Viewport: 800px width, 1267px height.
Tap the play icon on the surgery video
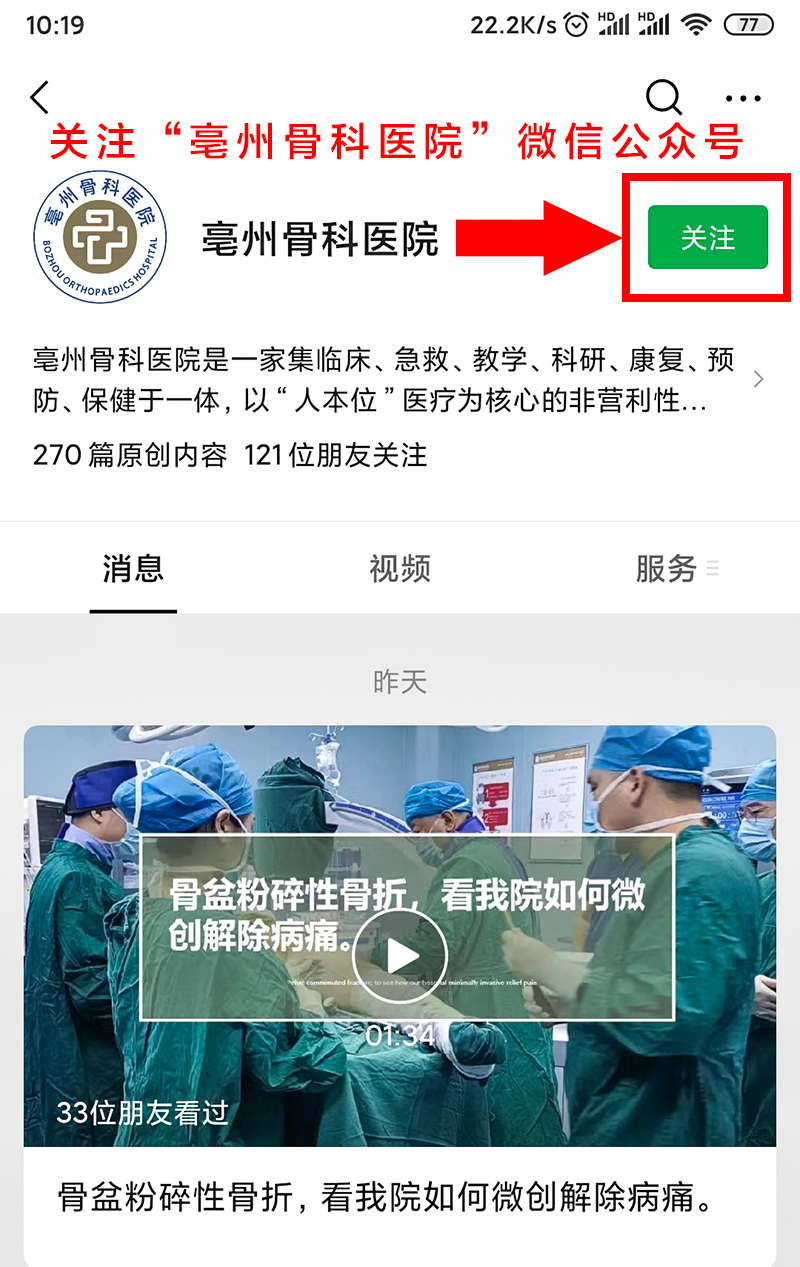pos(400,955)
